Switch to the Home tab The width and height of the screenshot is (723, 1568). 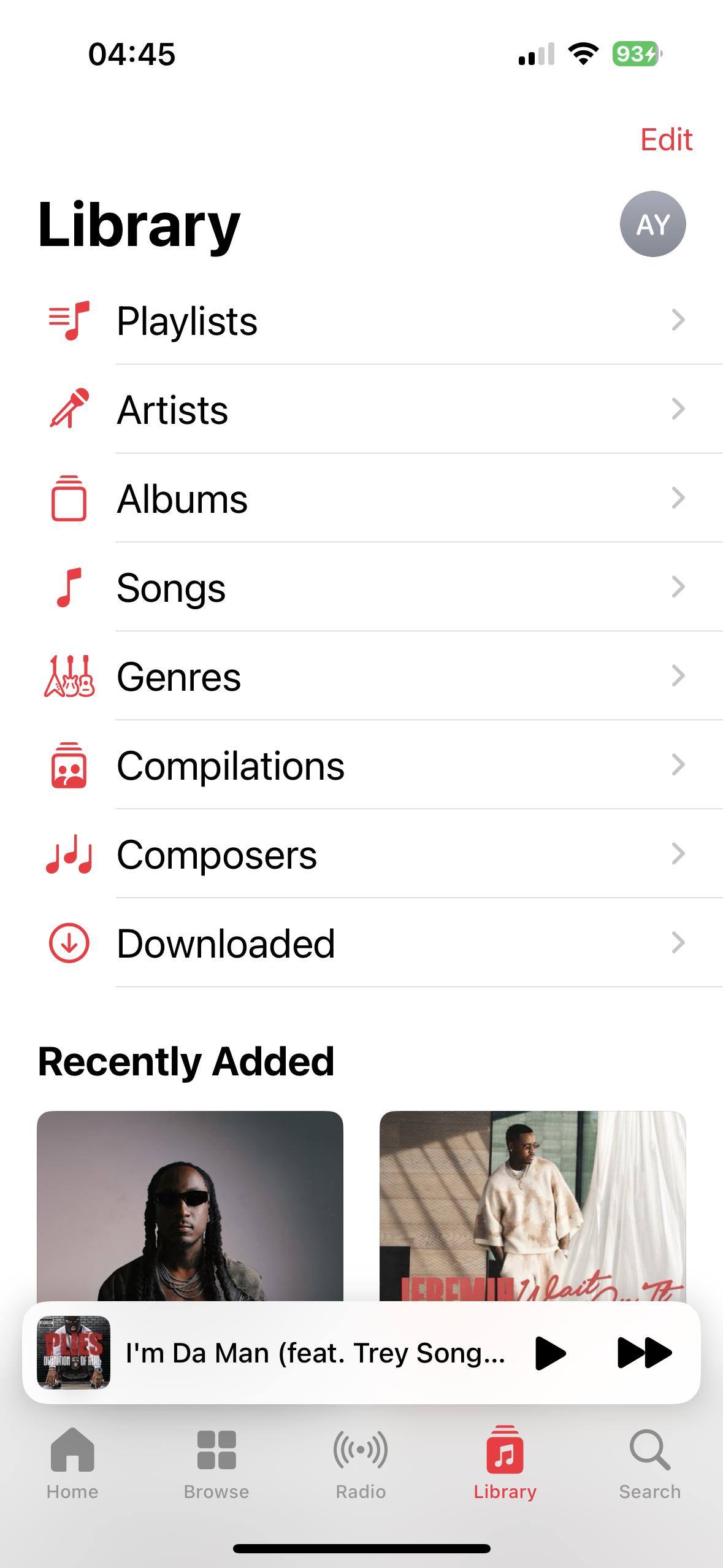click(x=72, y=1463)
